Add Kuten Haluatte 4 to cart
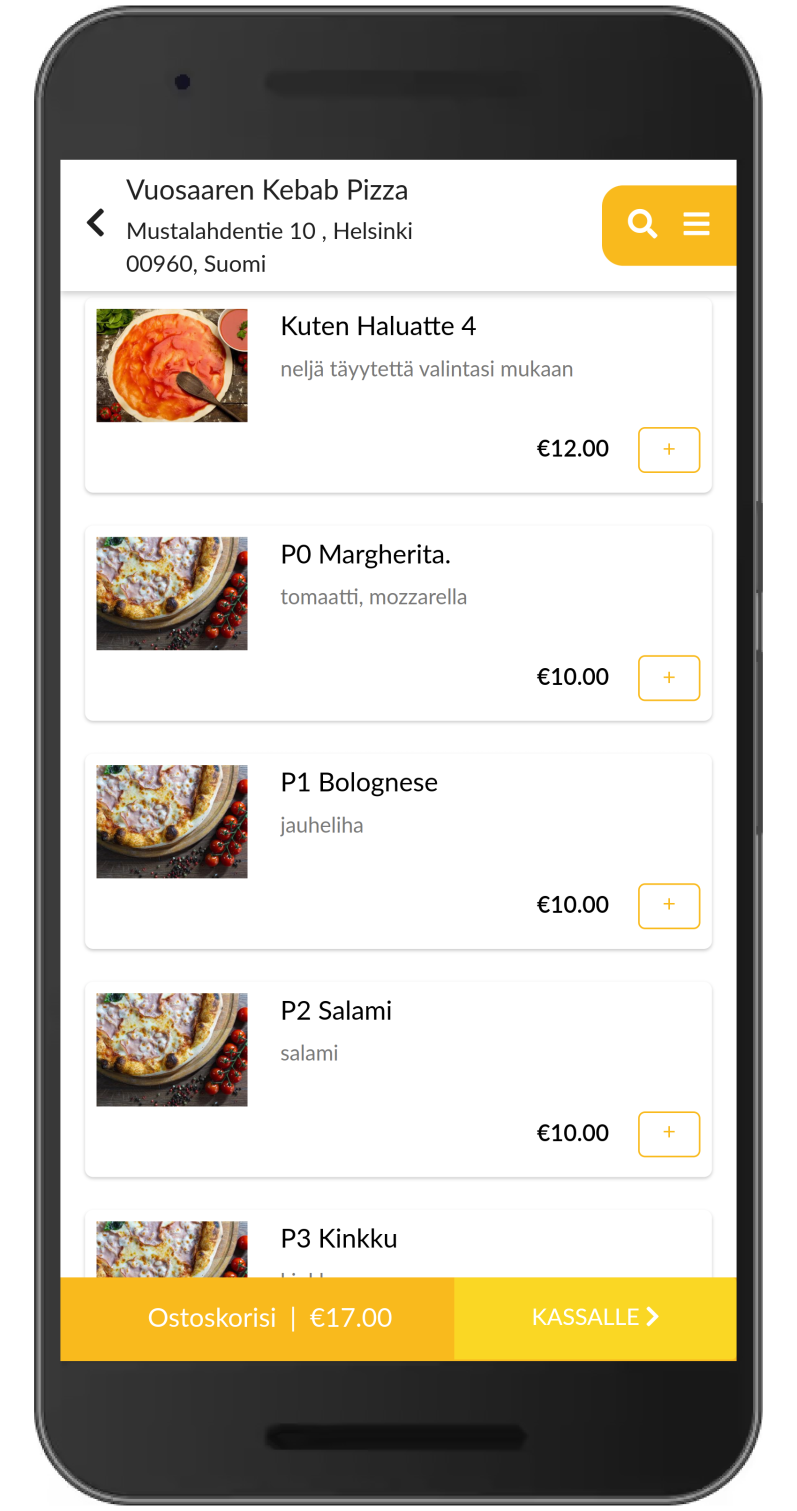 click(x=669, y=450)
